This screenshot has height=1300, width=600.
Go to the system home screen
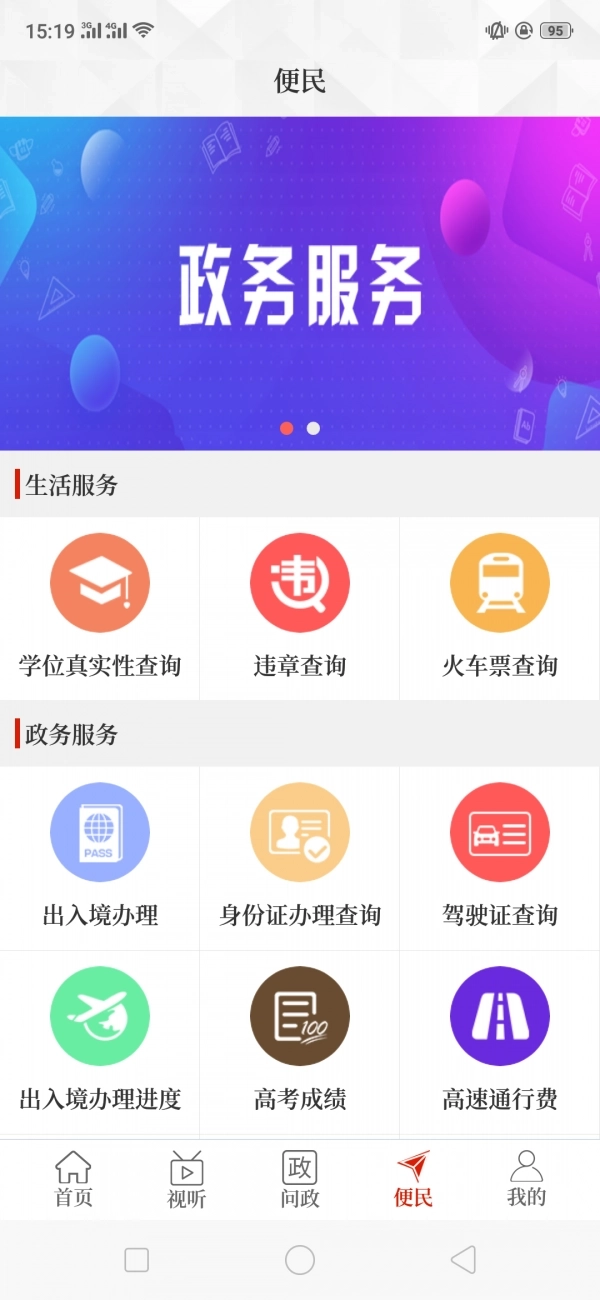[300, 1260]
